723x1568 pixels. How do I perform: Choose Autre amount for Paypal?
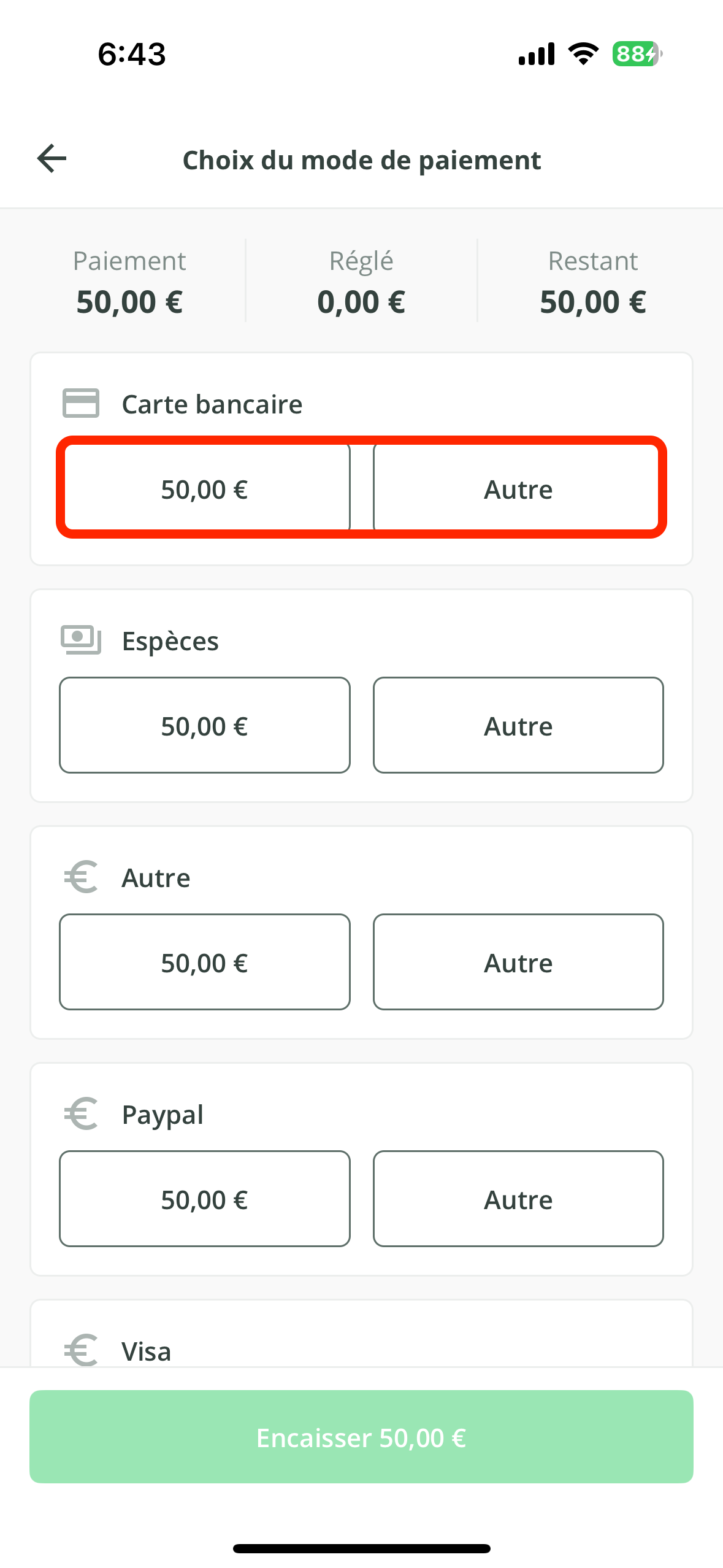(x=518, y=1199)
